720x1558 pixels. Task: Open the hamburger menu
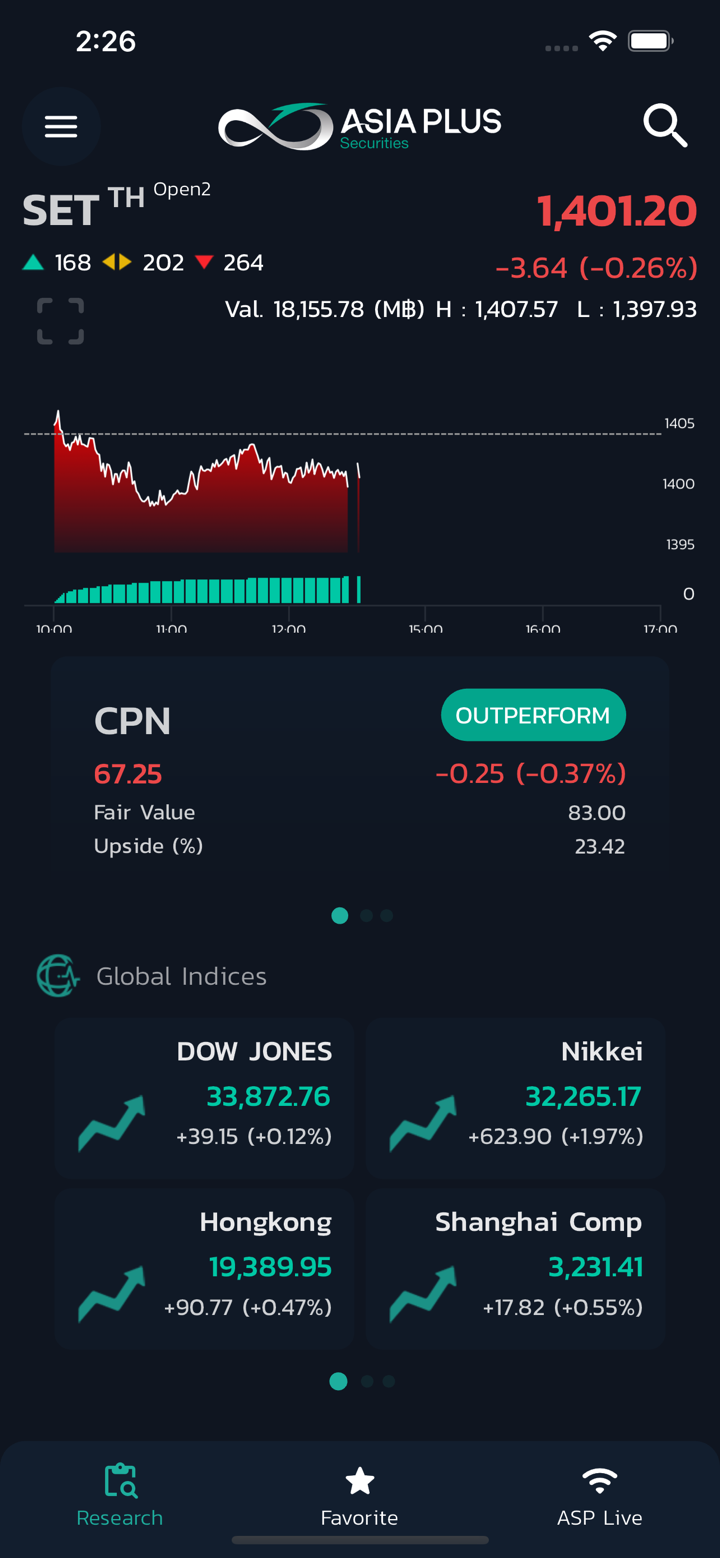61,126
